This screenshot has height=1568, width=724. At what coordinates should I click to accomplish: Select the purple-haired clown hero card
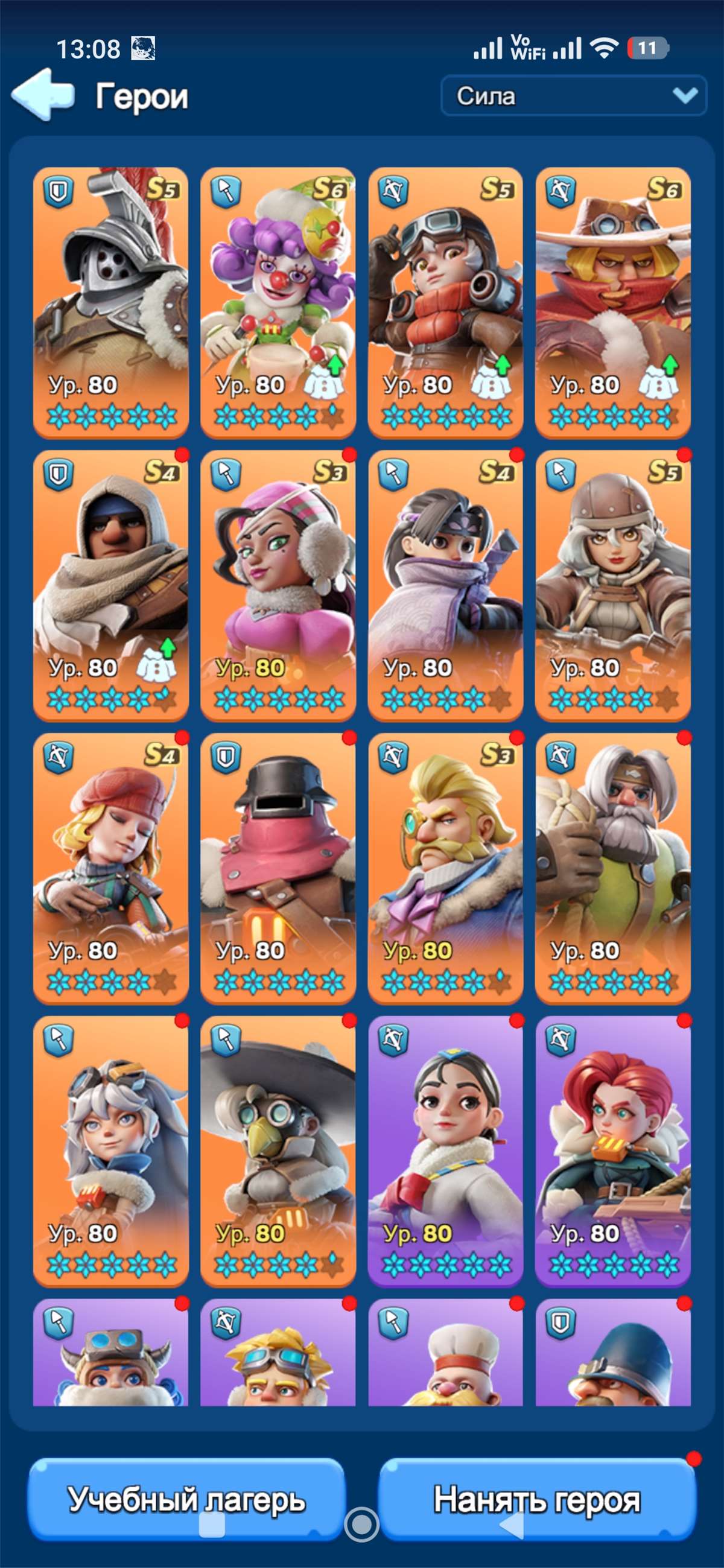[278, 302]
